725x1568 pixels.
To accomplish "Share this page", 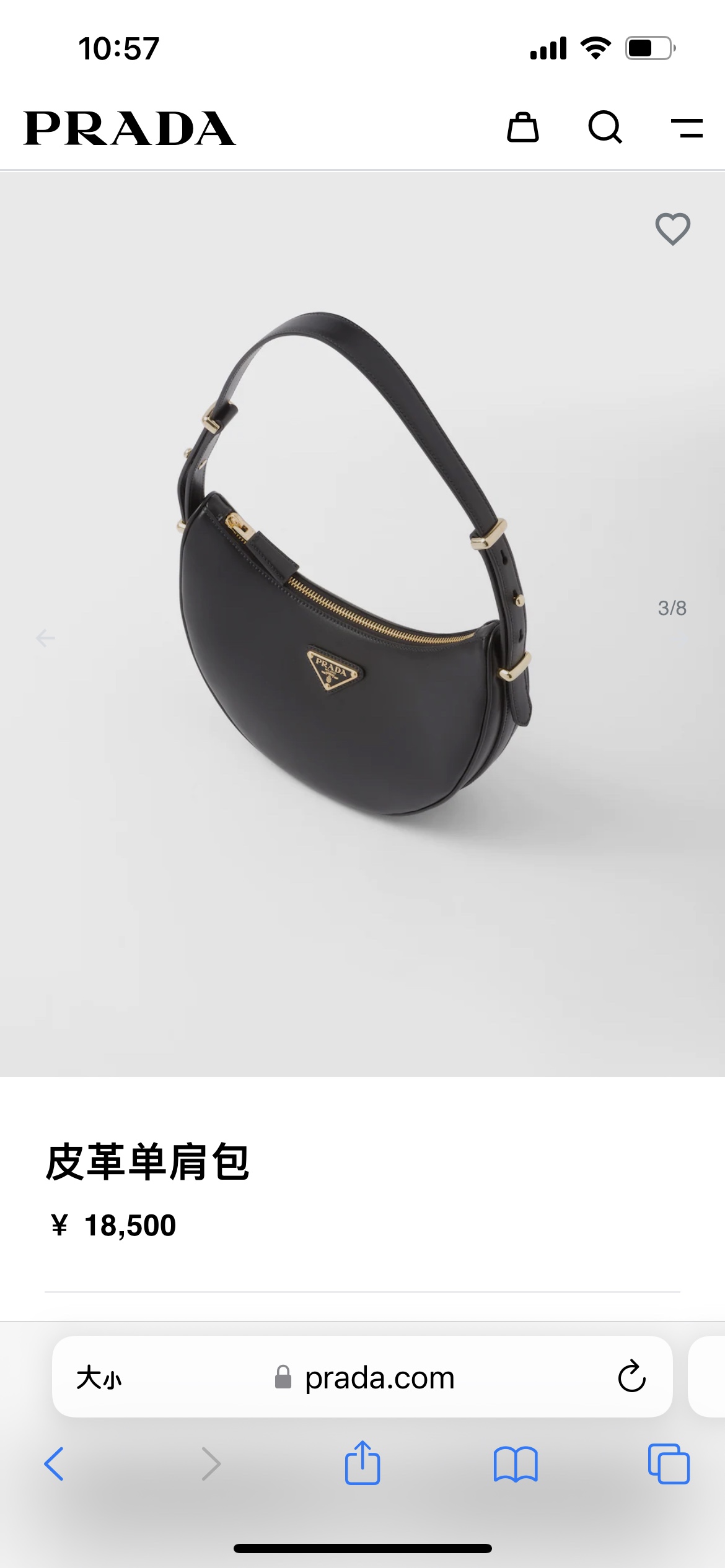I will pos(362,1463).
